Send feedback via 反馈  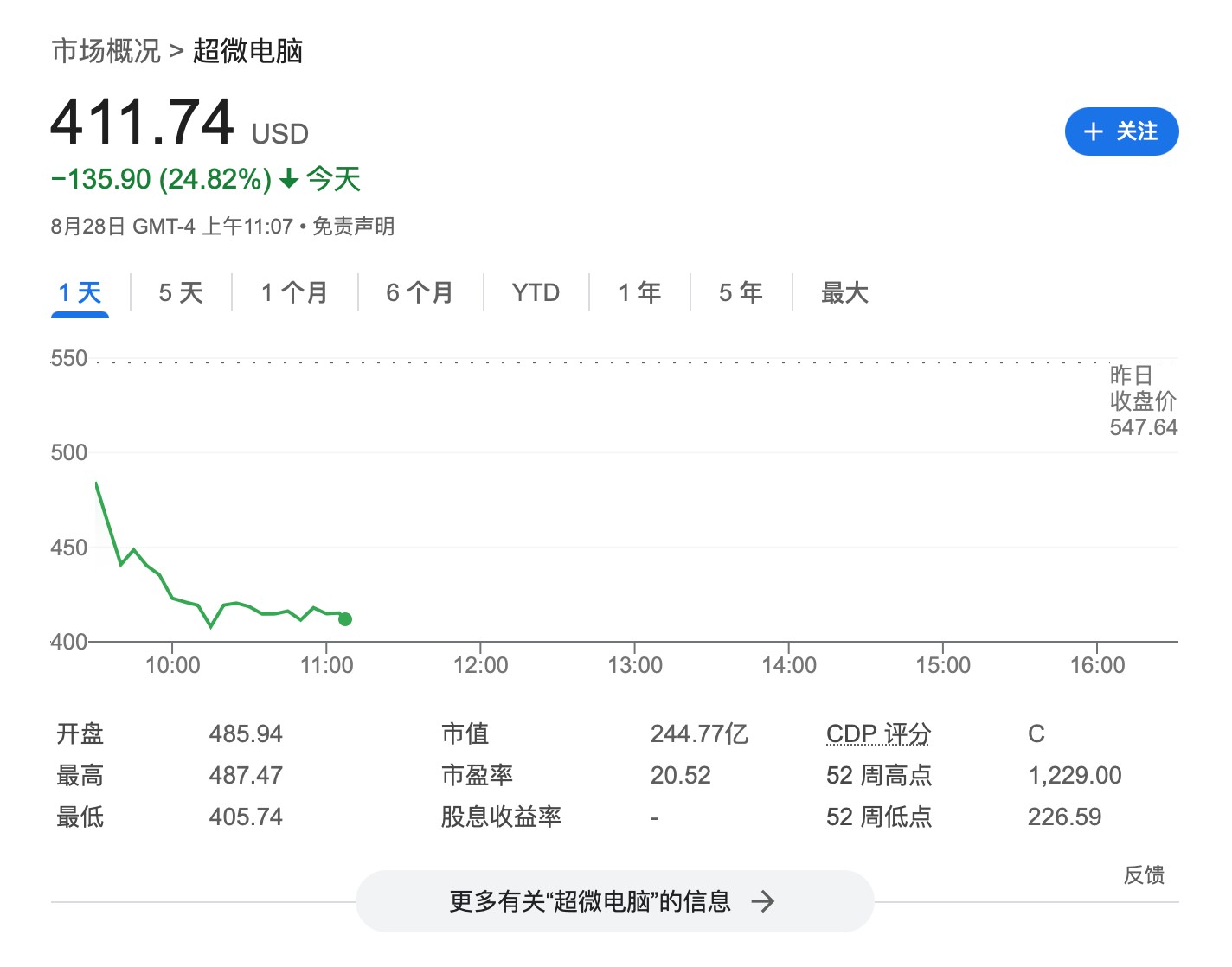(x=1144, y=874)
